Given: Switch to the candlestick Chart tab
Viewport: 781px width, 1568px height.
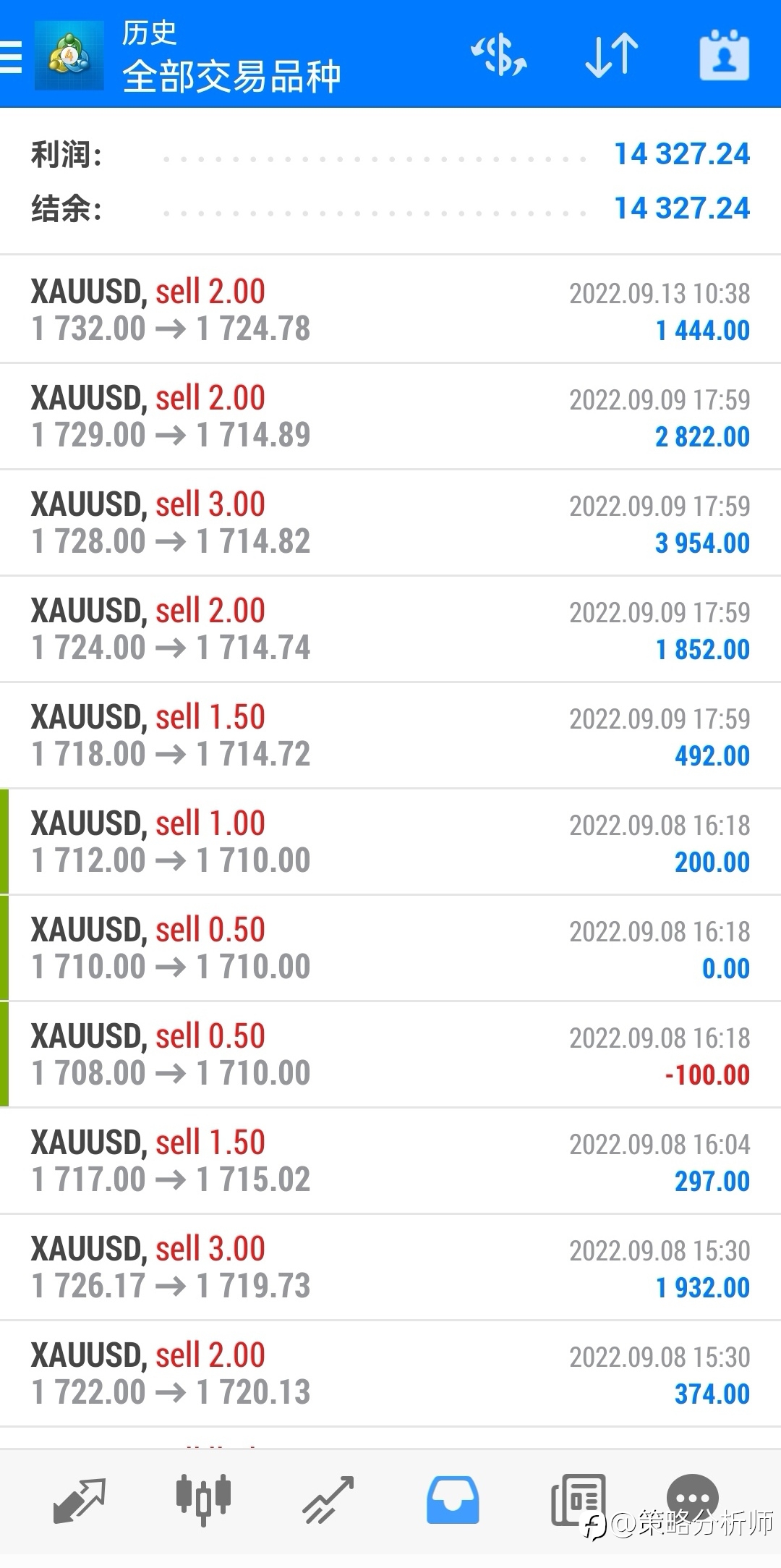Looking at the screenshot, I should tap(204, 1501).
